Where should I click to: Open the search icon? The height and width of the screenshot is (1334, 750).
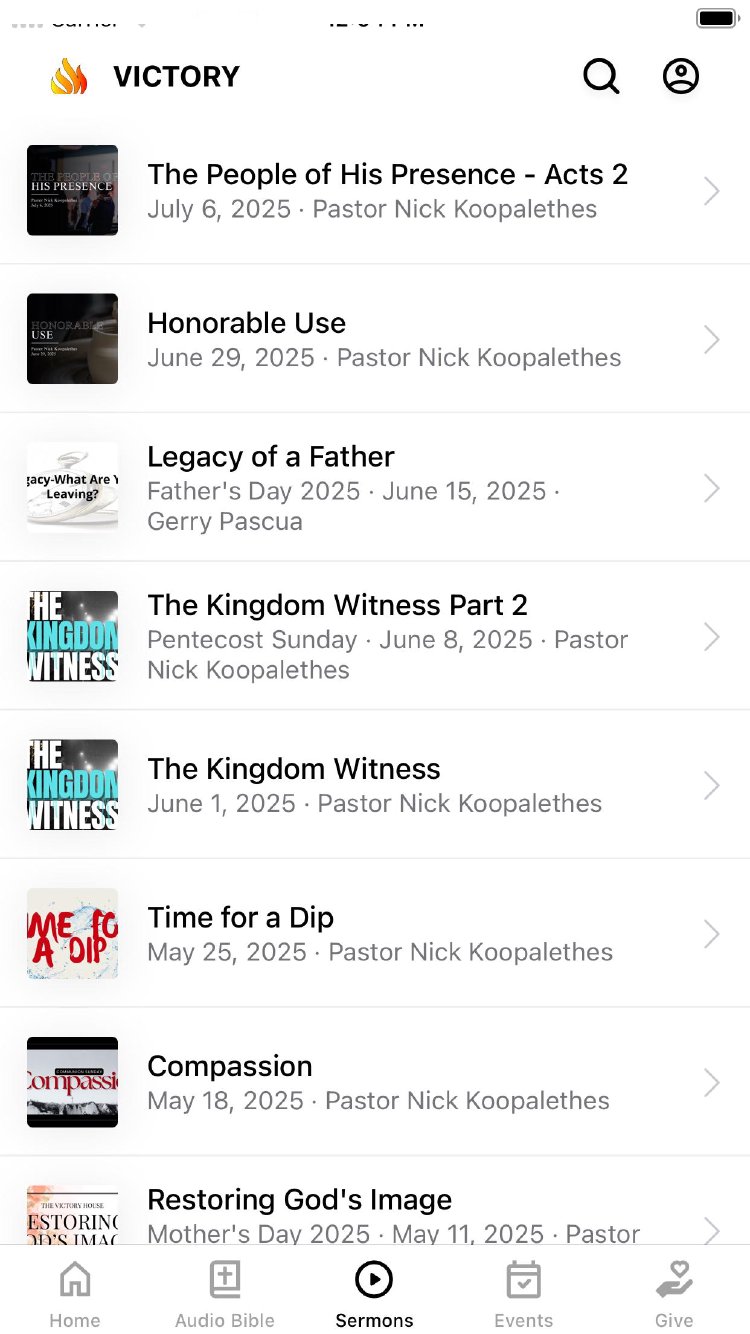601,76
